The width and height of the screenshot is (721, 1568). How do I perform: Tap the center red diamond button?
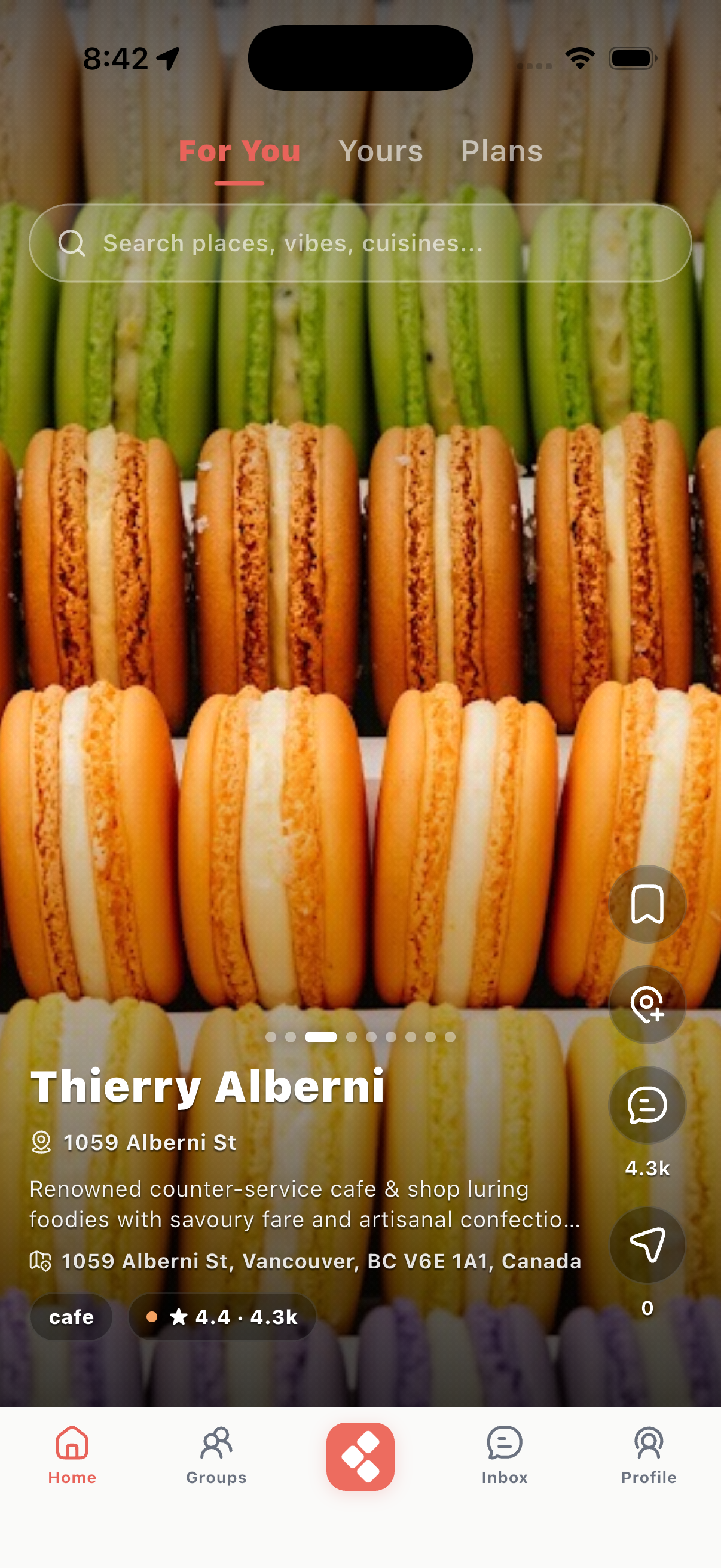tap(360, 1457)
